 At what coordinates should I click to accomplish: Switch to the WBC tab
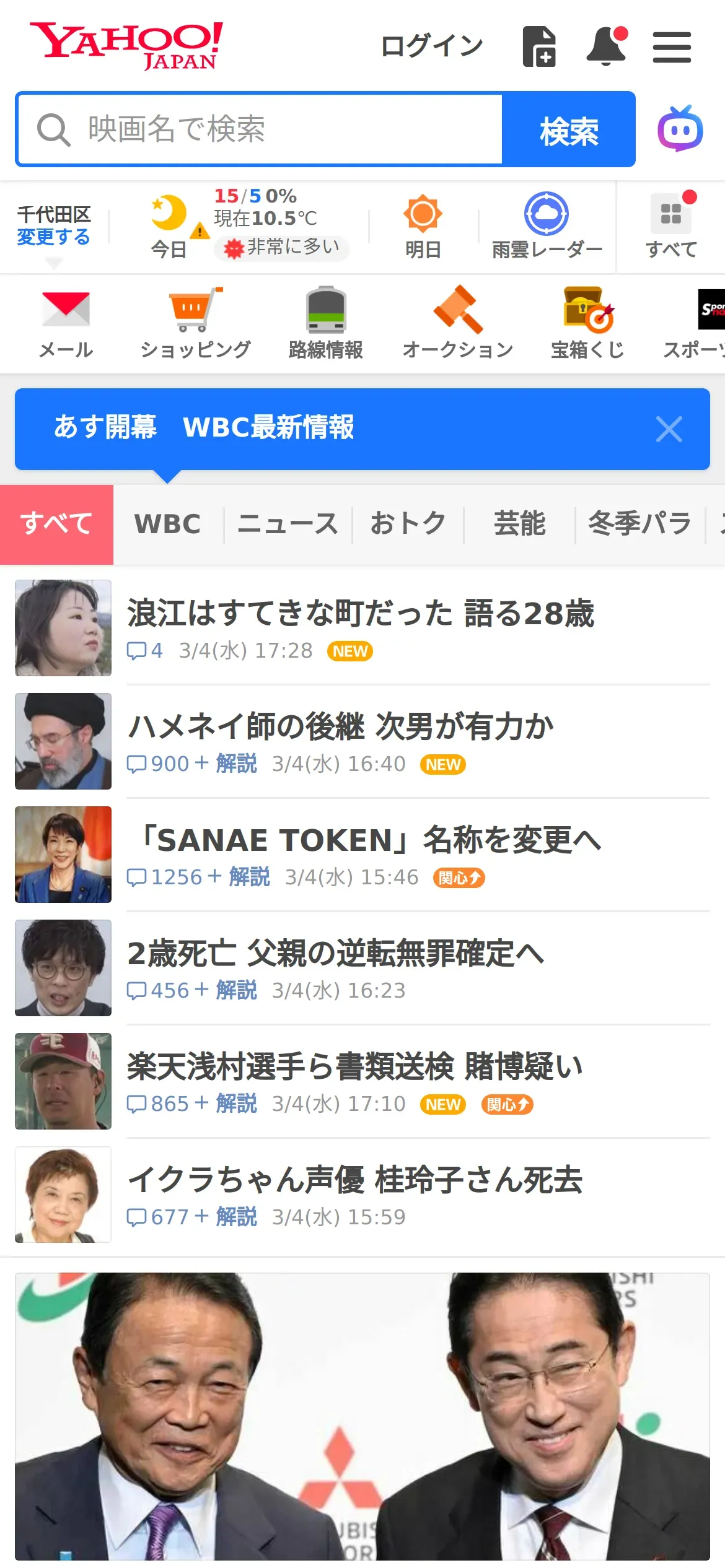tap(167, 524)
